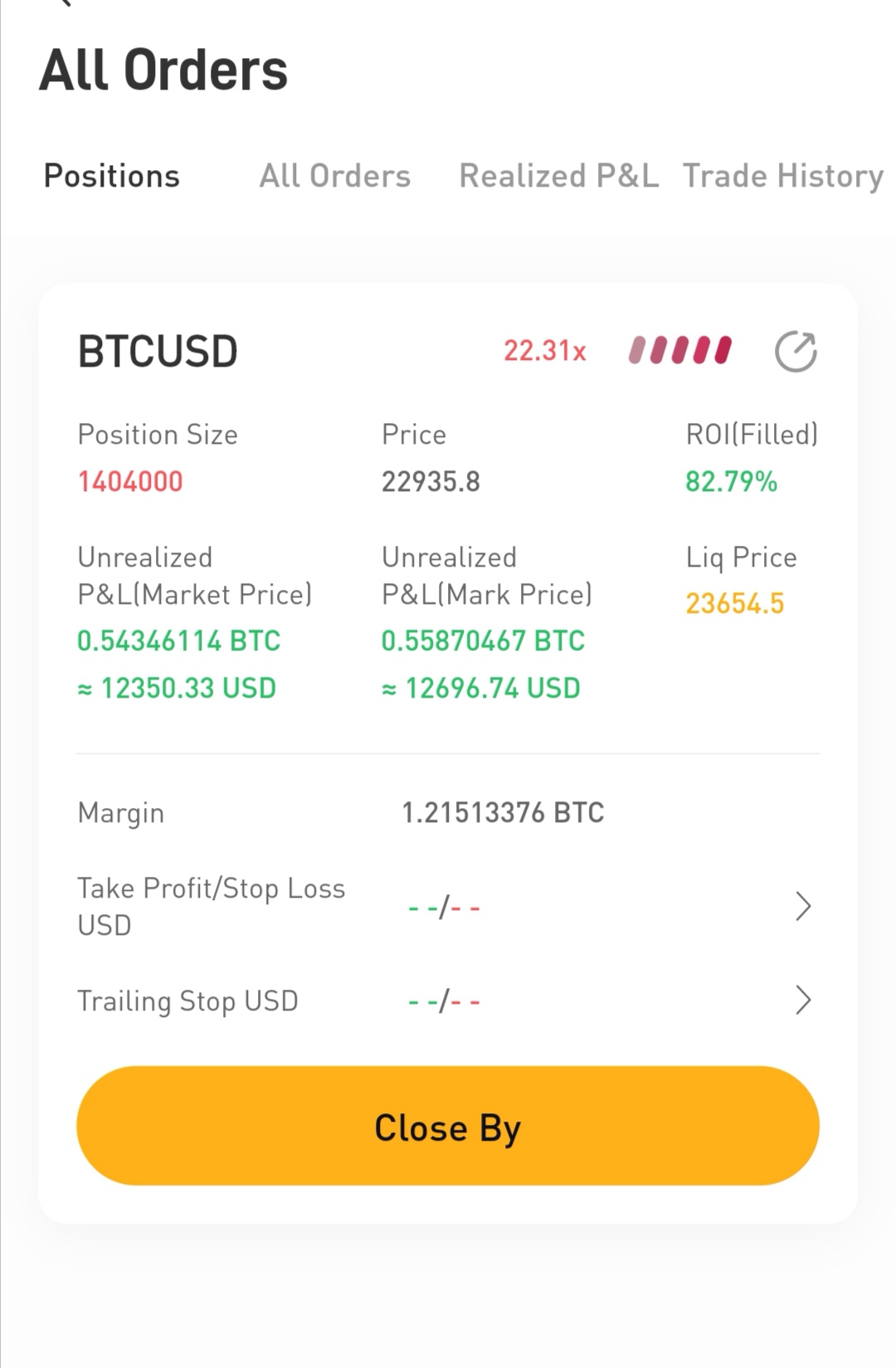
Task: Switch to the All Orders tab
Action: (335, 175)
